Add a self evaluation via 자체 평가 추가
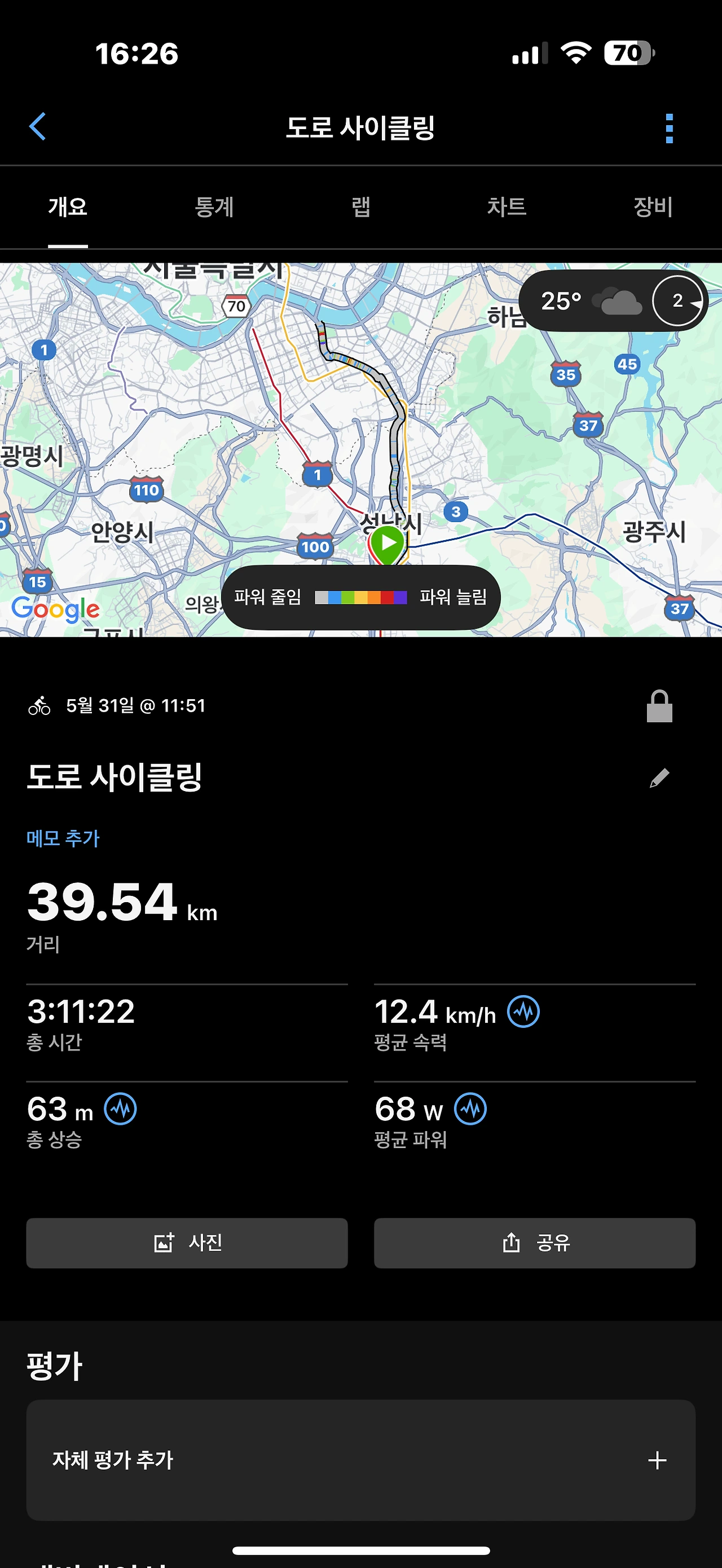 tap(360, 1460)
